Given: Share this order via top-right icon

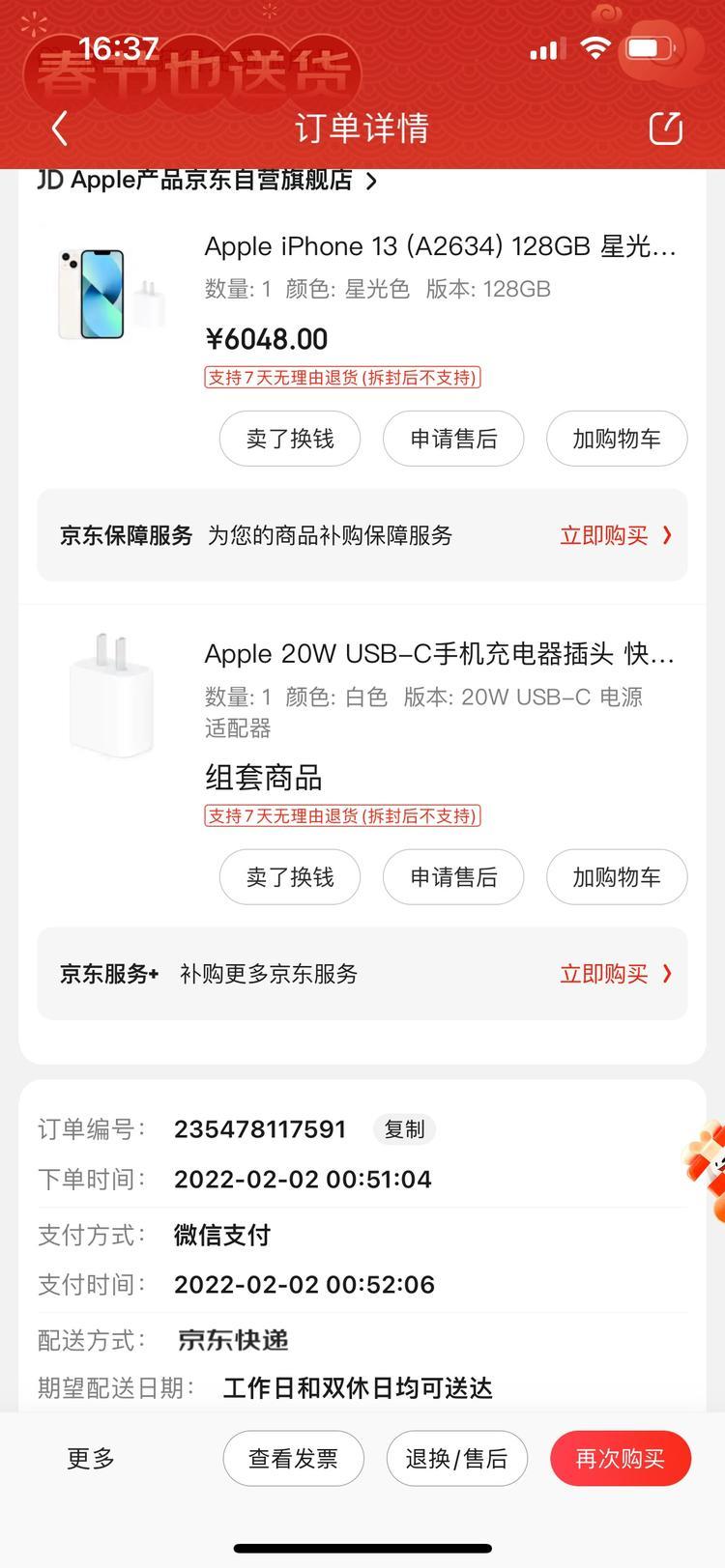Looking at the screenshot, I should (x=665, y=128).
